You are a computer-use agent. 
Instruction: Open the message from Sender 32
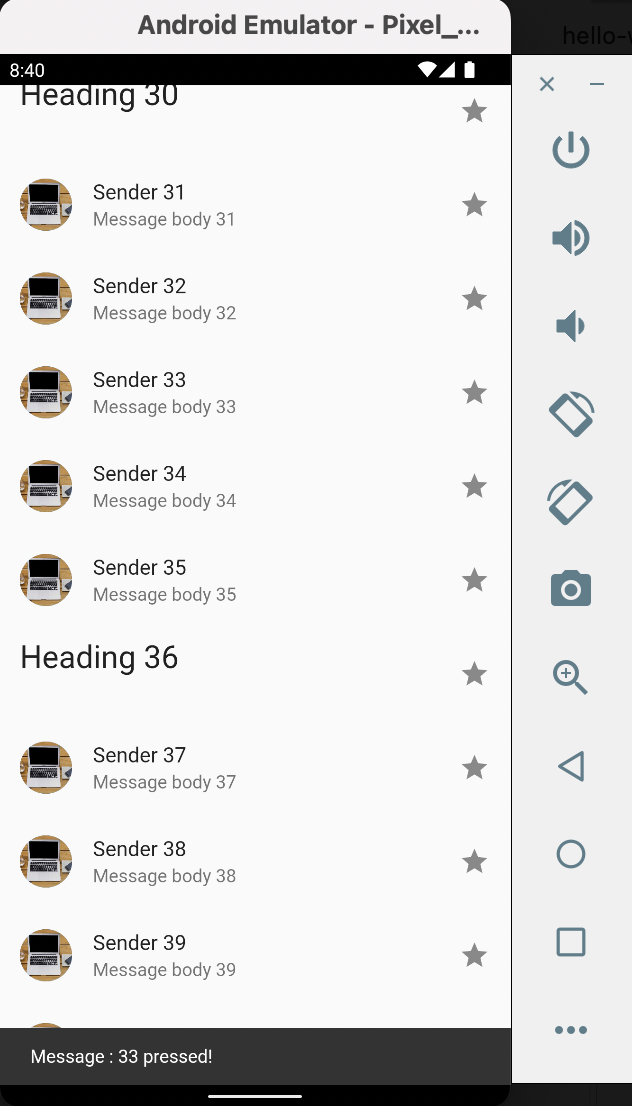pos(255,299)
